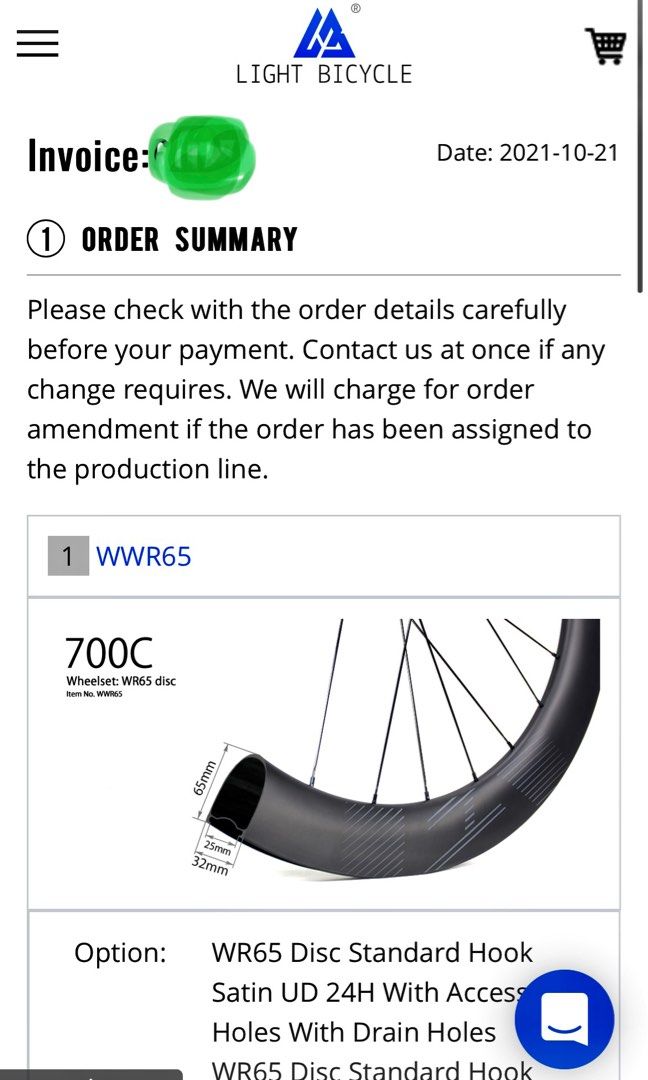Open the WR65 disc wheelset product image
Viewport: 648px width, 1080px height.
click(x=324, y=752)
